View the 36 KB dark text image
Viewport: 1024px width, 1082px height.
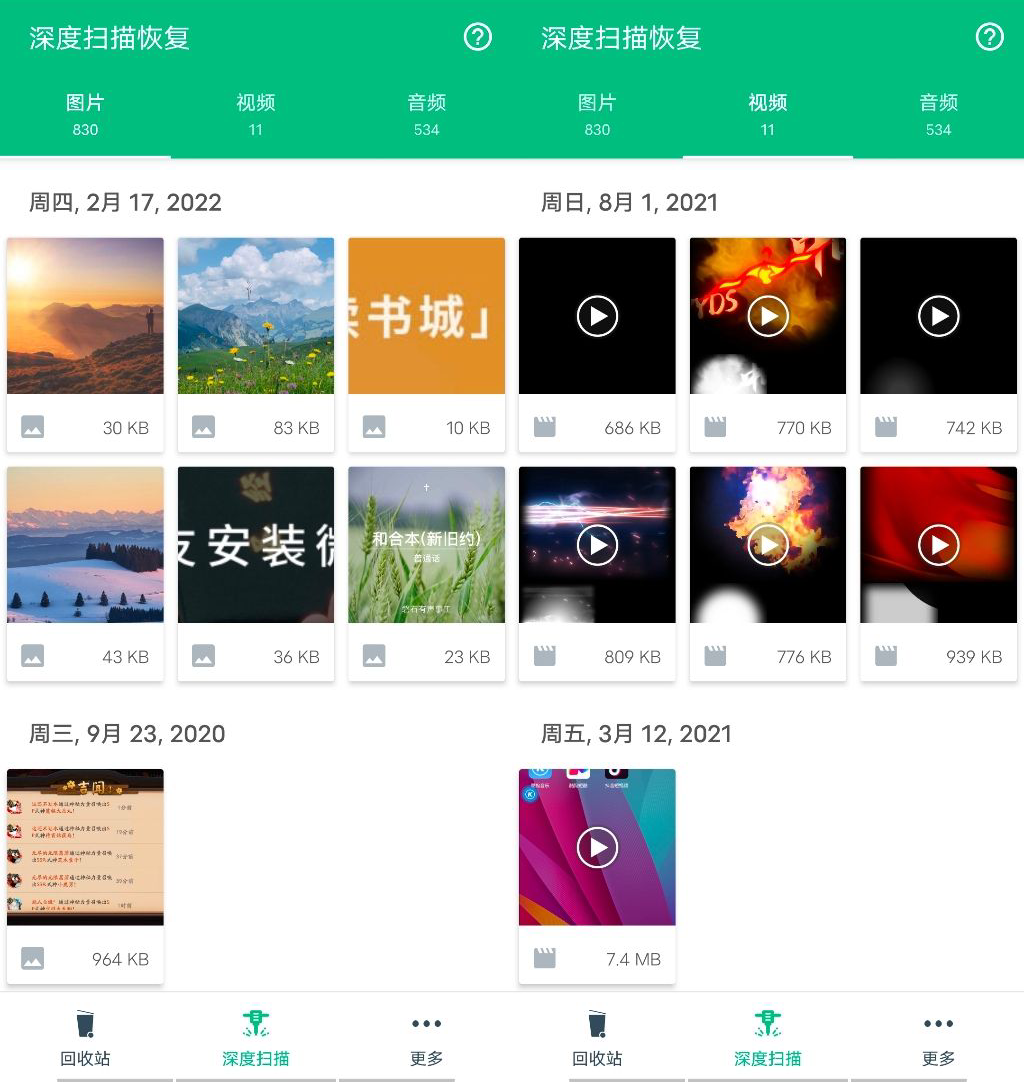(256, 545)
